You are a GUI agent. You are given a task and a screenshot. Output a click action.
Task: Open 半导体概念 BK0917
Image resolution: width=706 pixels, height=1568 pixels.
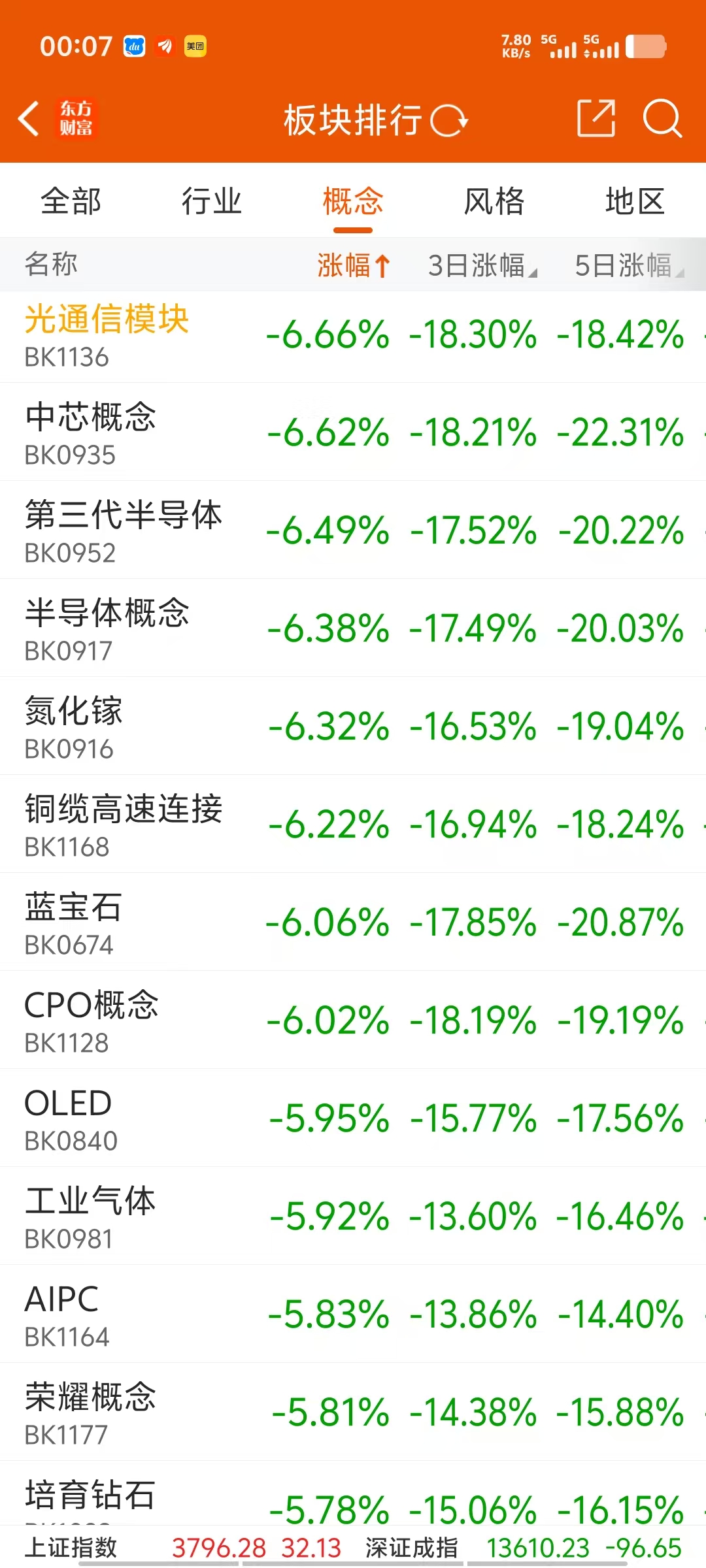coord(353,629)
